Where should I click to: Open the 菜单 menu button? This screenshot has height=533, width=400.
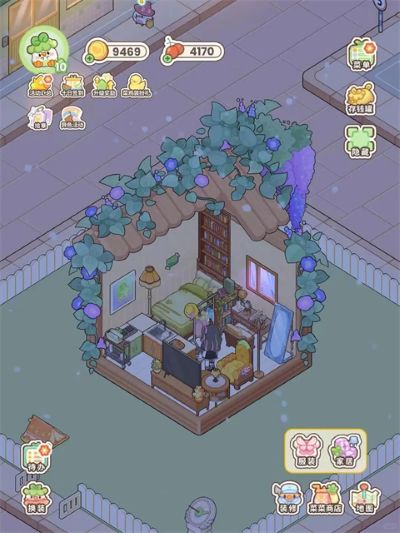click(x=362, y=55)
